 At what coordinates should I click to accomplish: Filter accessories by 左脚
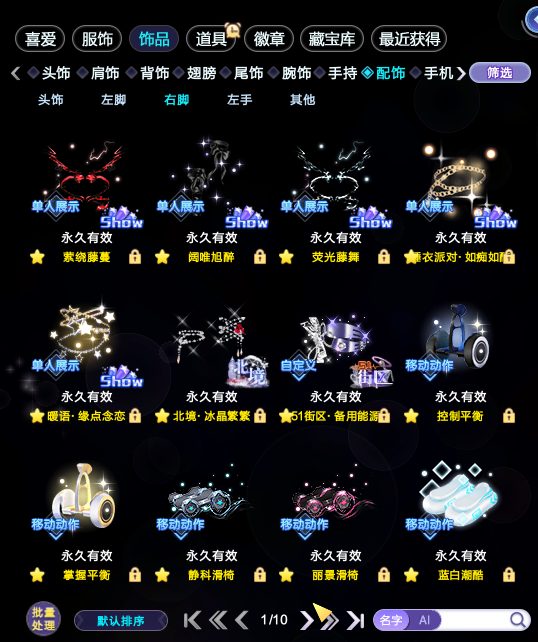pos(113,99)
